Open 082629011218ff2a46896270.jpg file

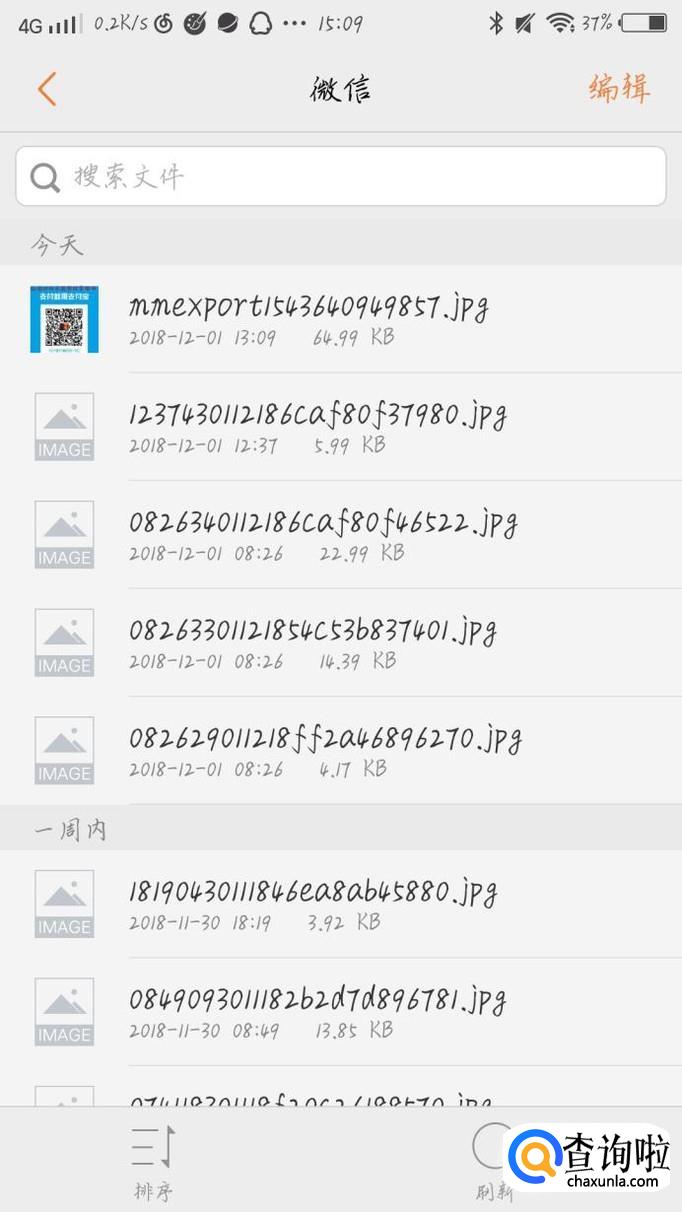coord(340,751)
